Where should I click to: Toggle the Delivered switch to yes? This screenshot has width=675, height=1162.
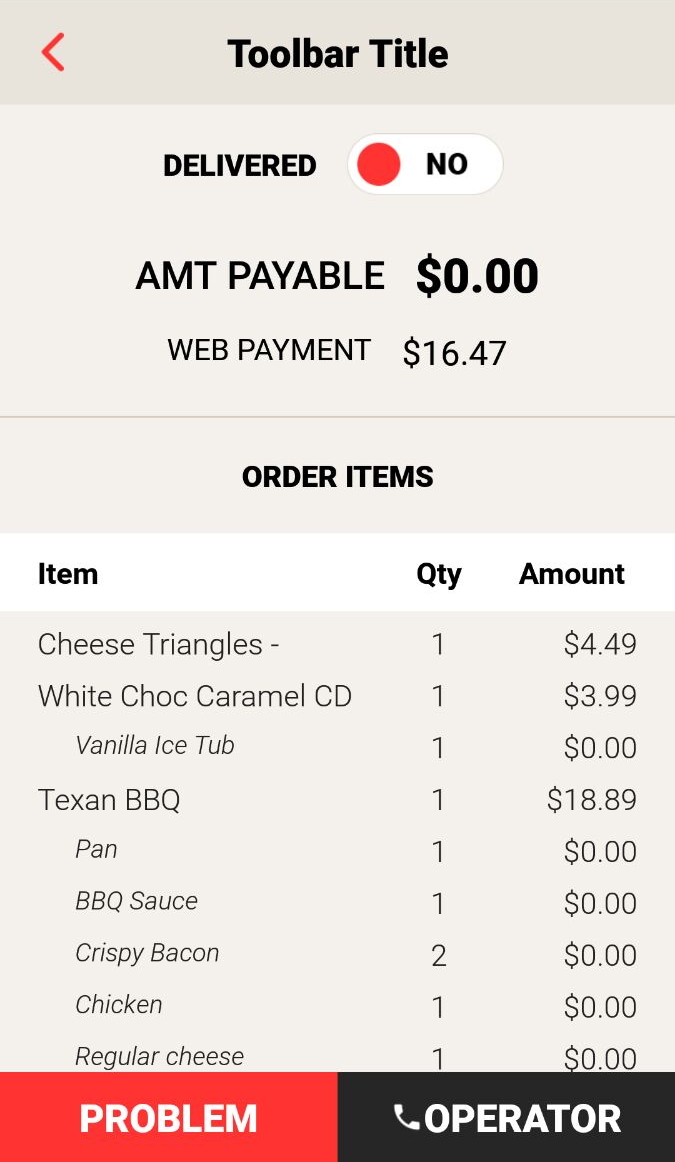[x=424, y=165]
